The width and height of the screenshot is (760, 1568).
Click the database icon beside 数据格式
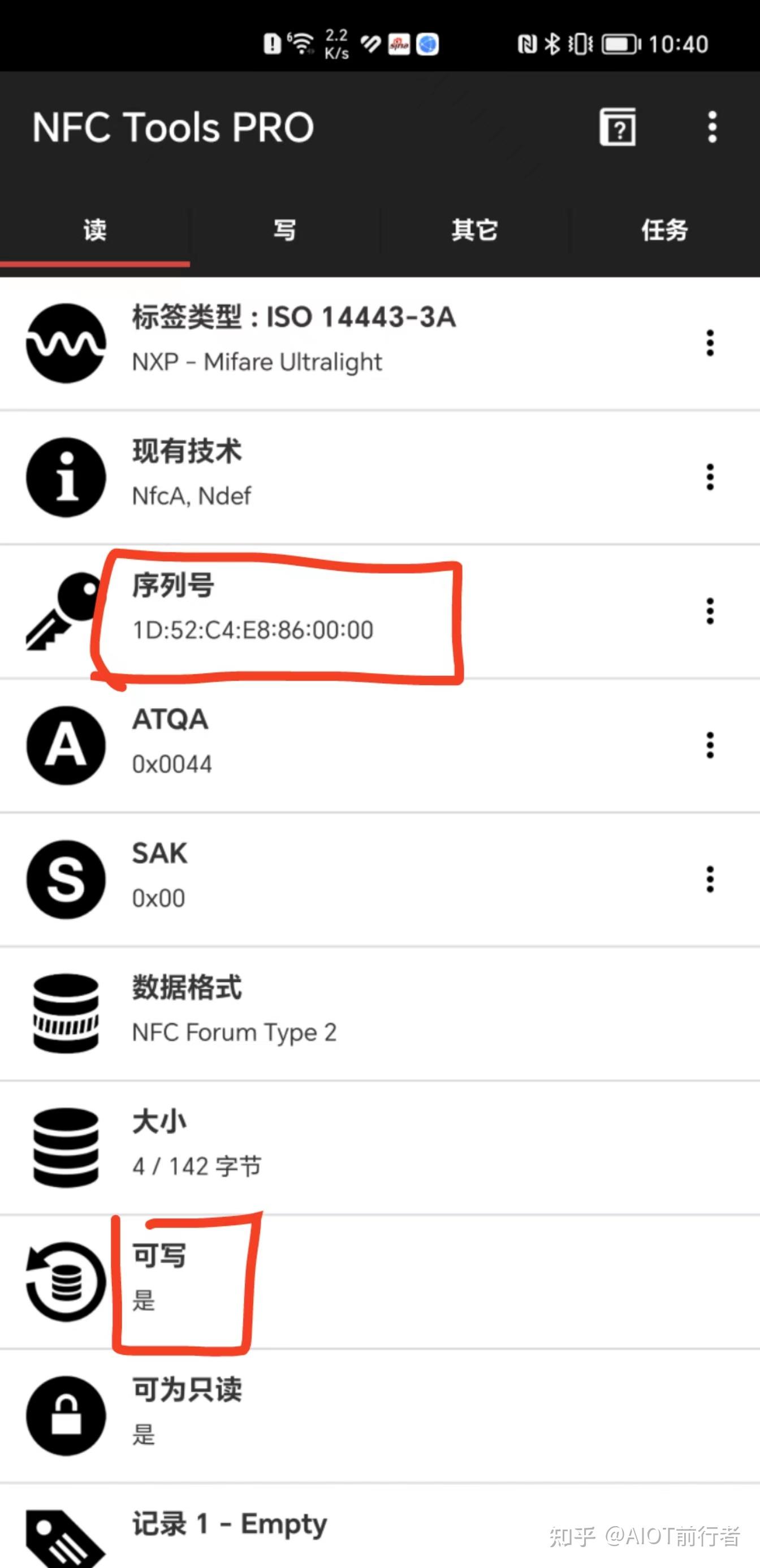66,1011
